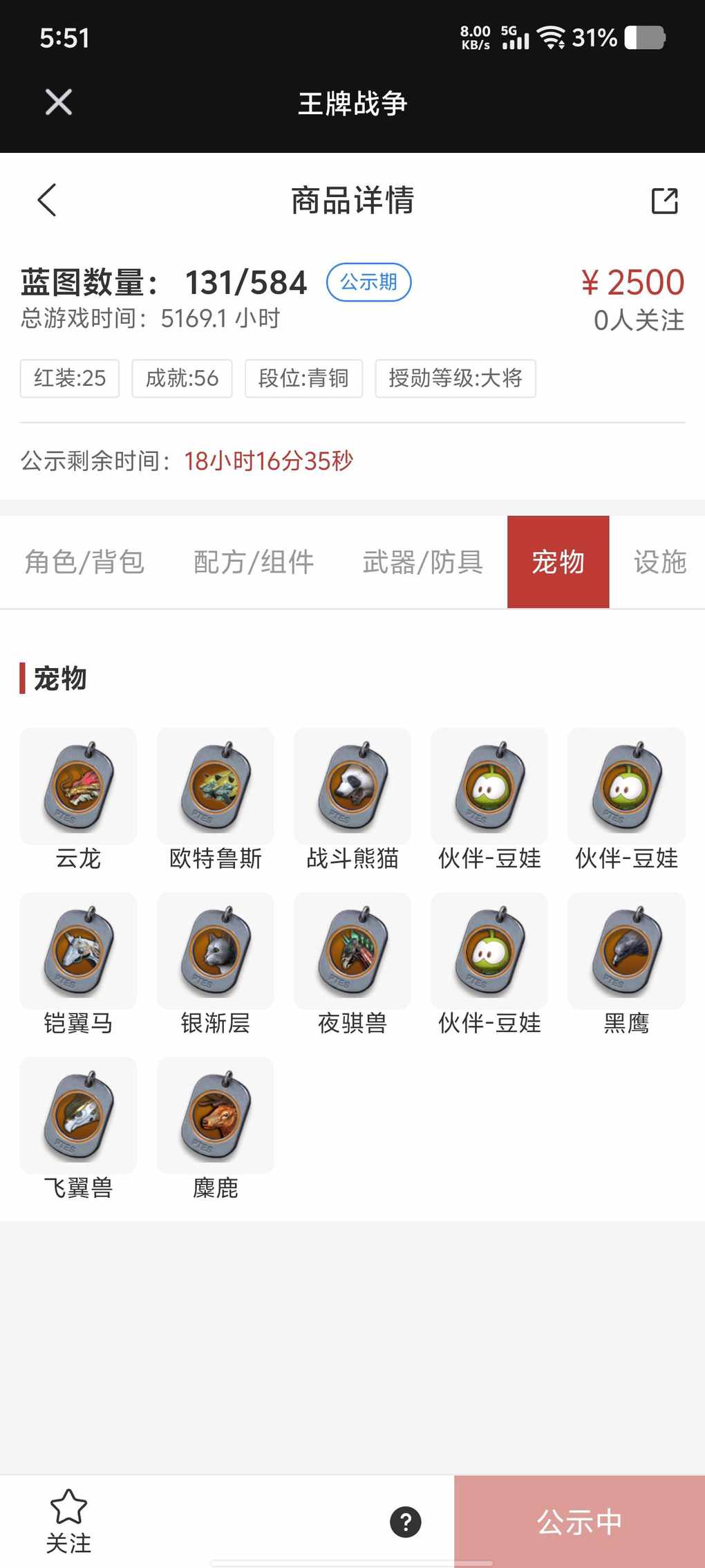Switch to the 角色/背包 tab
This screenshot has width=705, height=1568.
click(84, 562)
